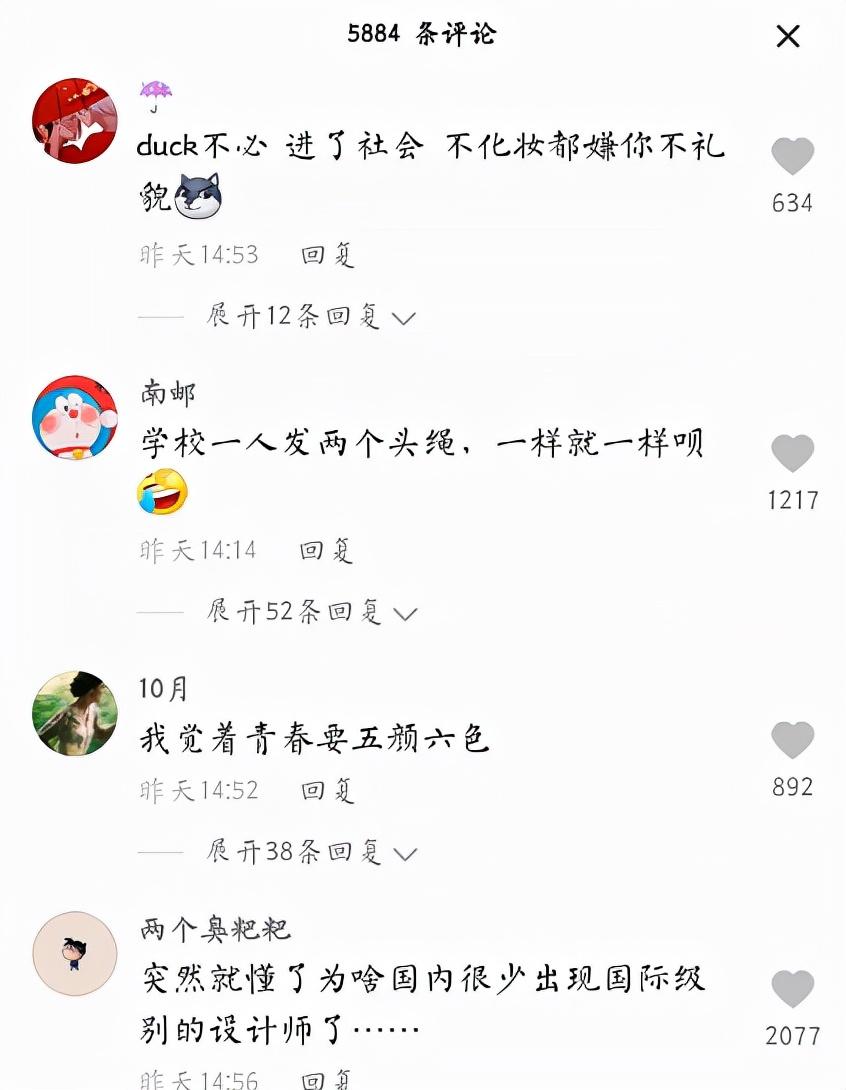This screenshot has height=1090, width=846.
Task: Expand the 12 replies under the duck comment
Action: 310,317
